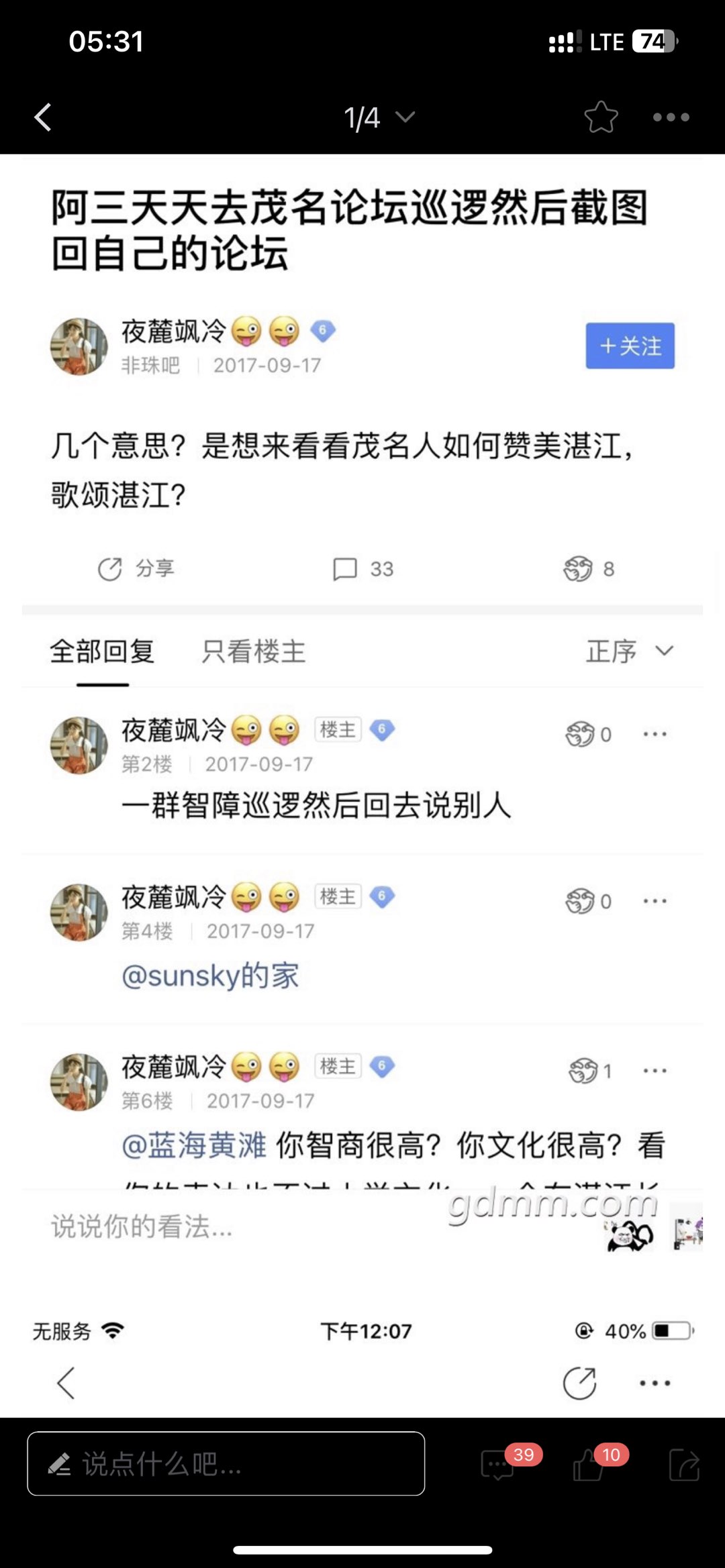725x1568 pixels.
Task: Expand the 1/4 page selector
Action: point(379,117)
